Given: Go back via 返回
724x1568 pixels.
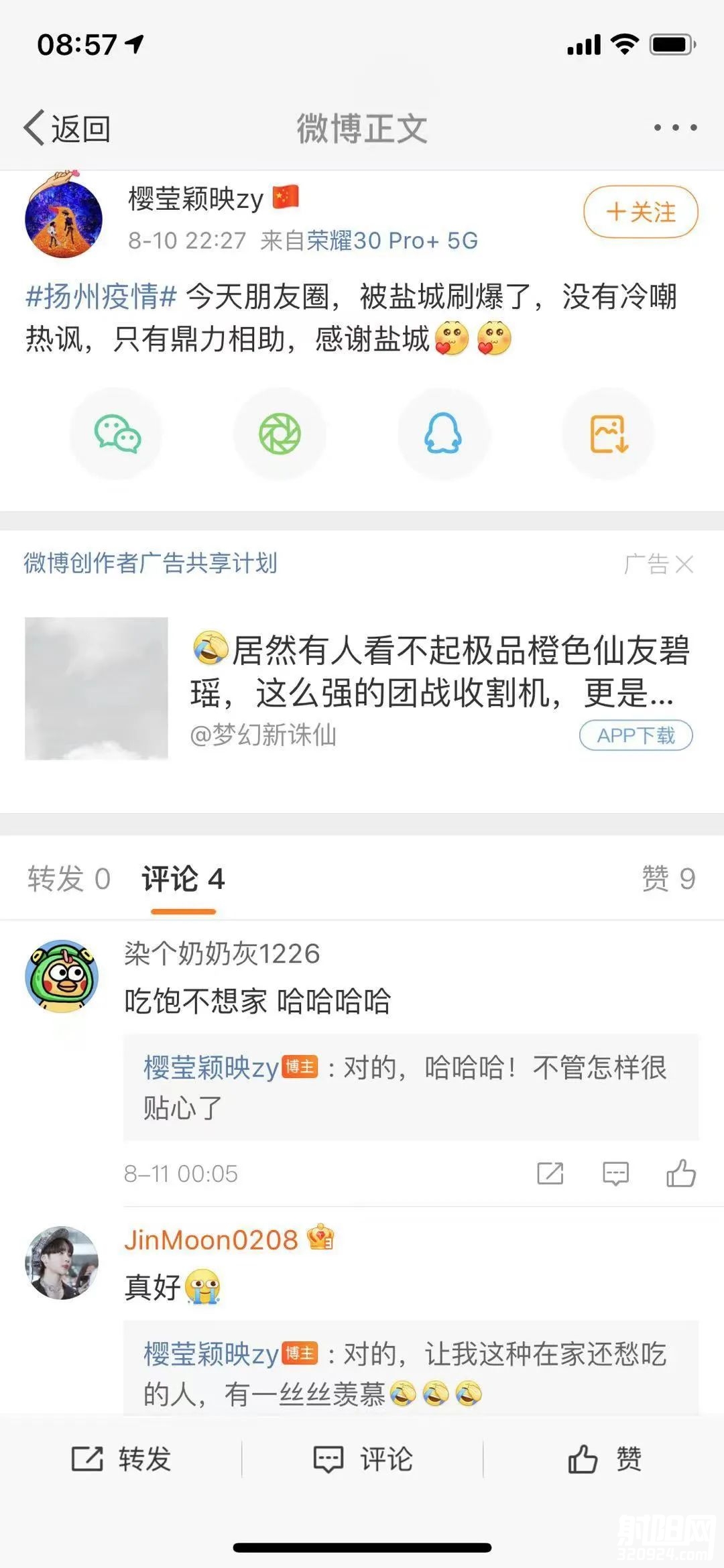Looking at the screenshot, I should tap(67, 127).
